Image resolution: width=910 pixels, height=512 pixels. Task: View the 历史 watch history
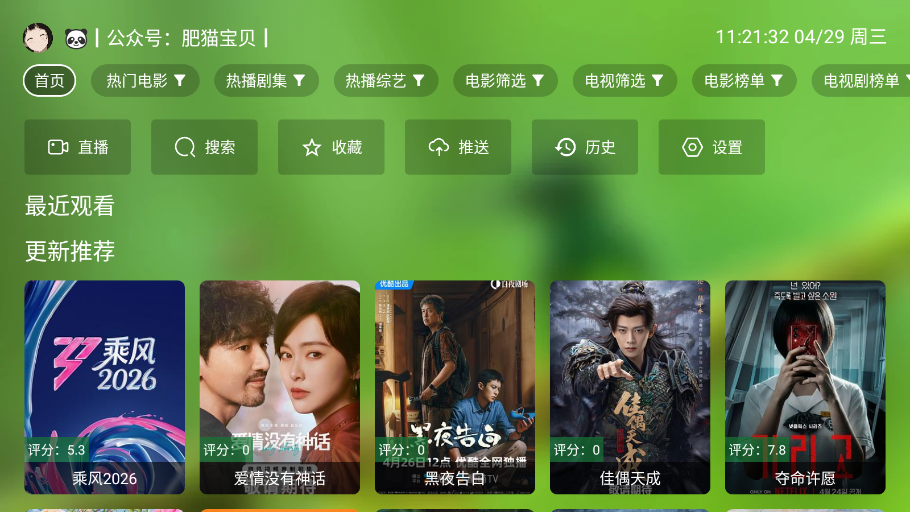click(585, 147)
